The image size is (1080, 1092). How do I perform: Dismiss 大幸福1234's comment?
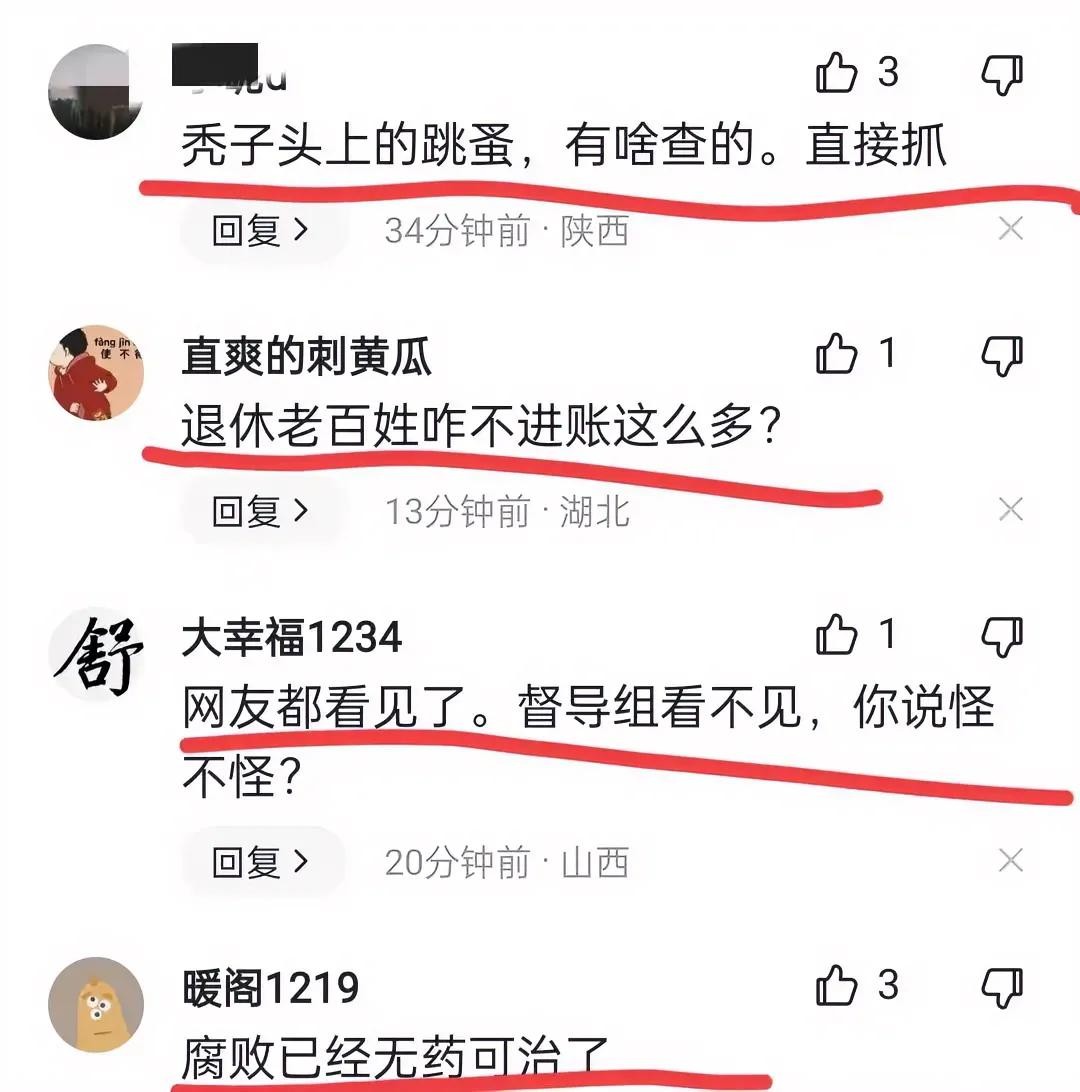coord(1011,860)
